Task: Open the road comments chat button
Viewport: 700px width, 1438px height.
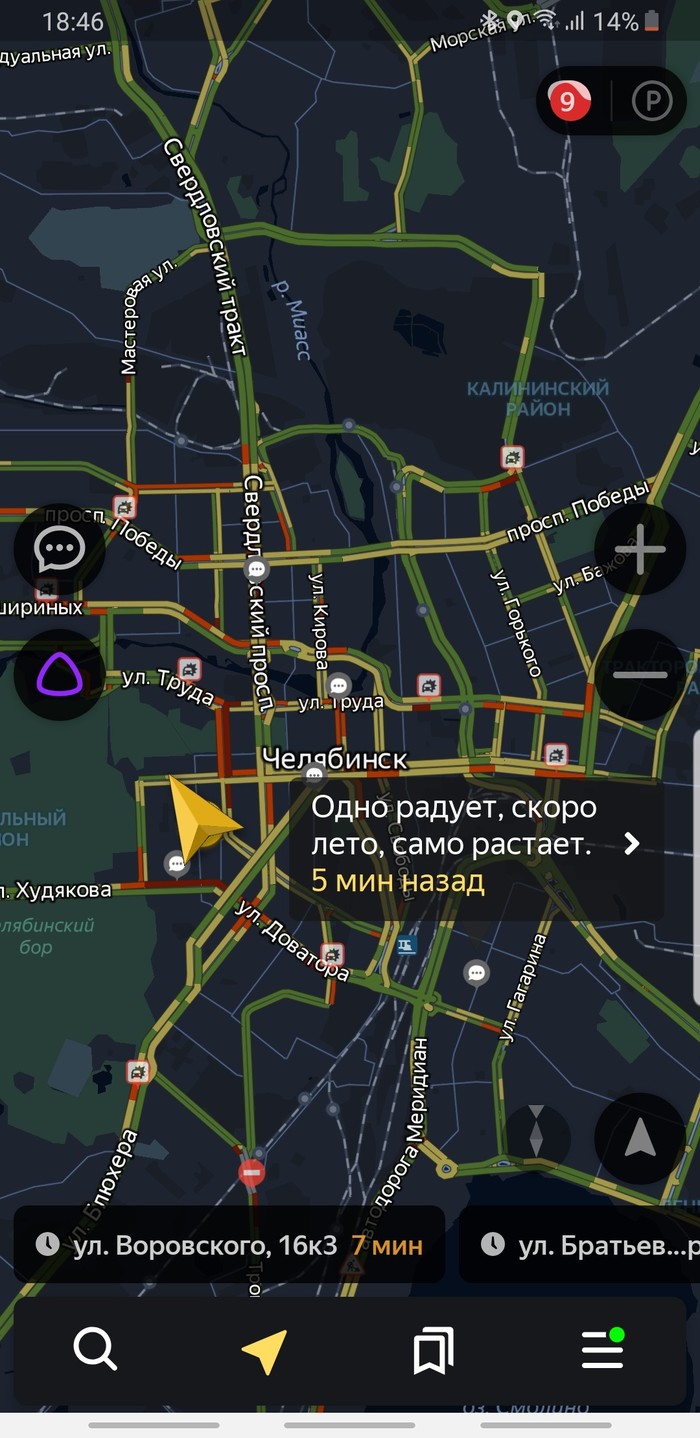Action: tap(59, 550)
